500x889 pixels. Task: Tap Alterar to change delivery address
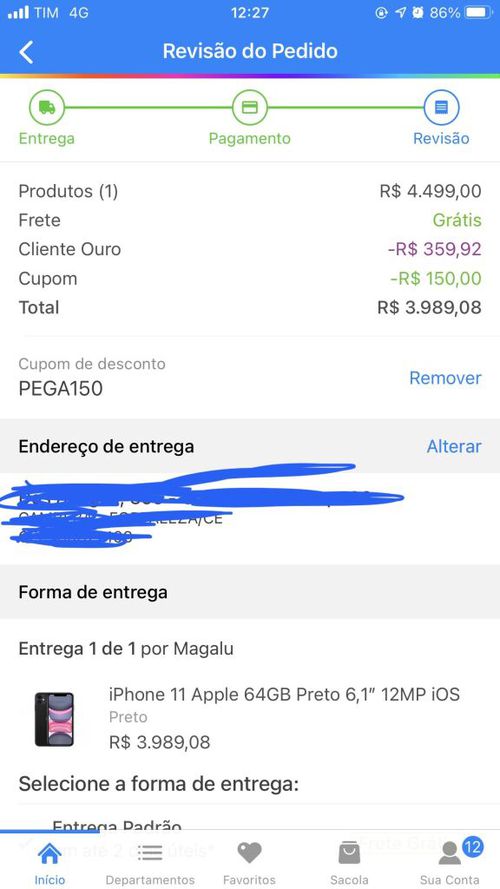click(x=454, y=446)
